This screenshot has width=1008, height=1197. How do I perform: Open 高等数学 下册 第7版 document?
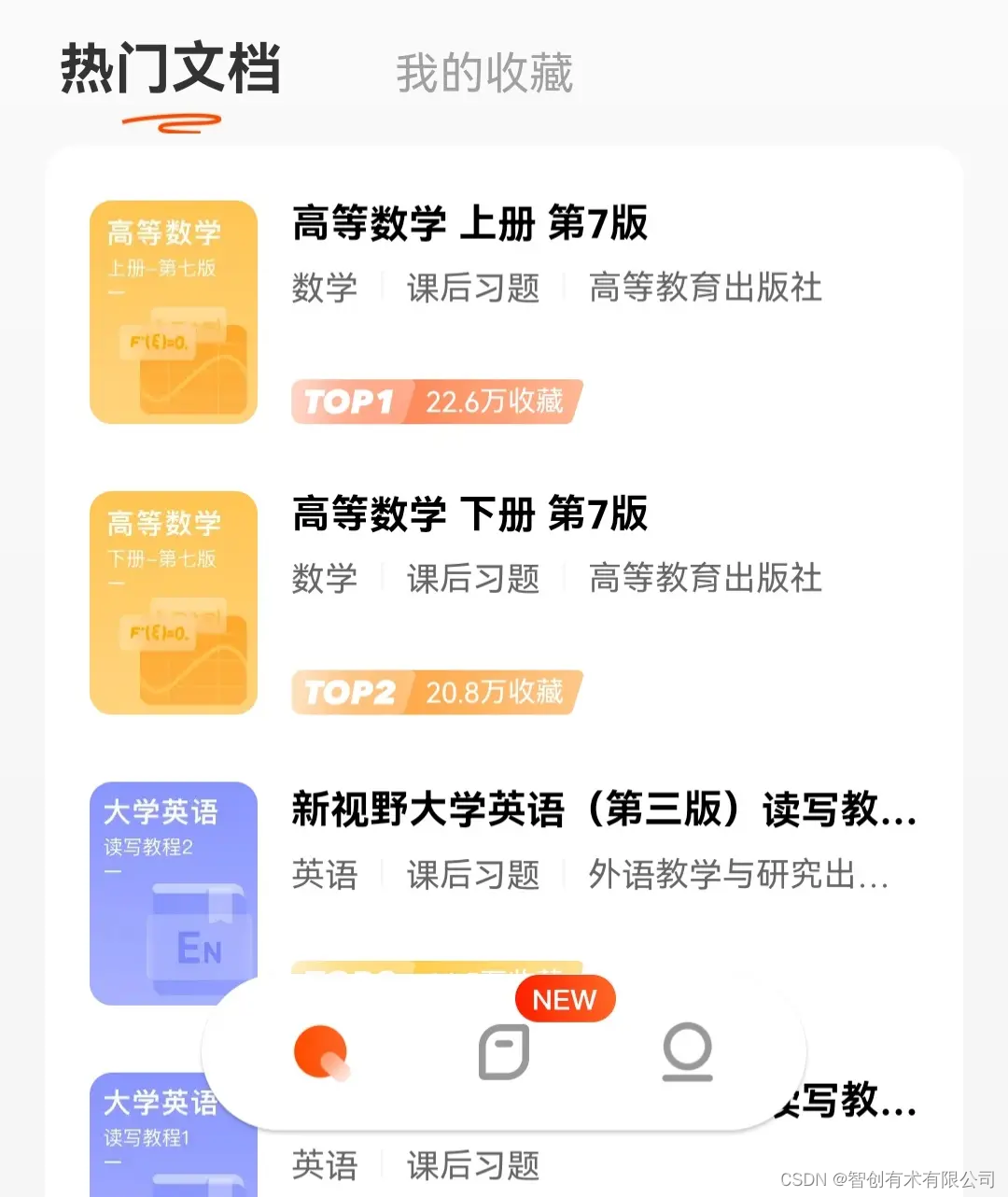tap(469, 514)
